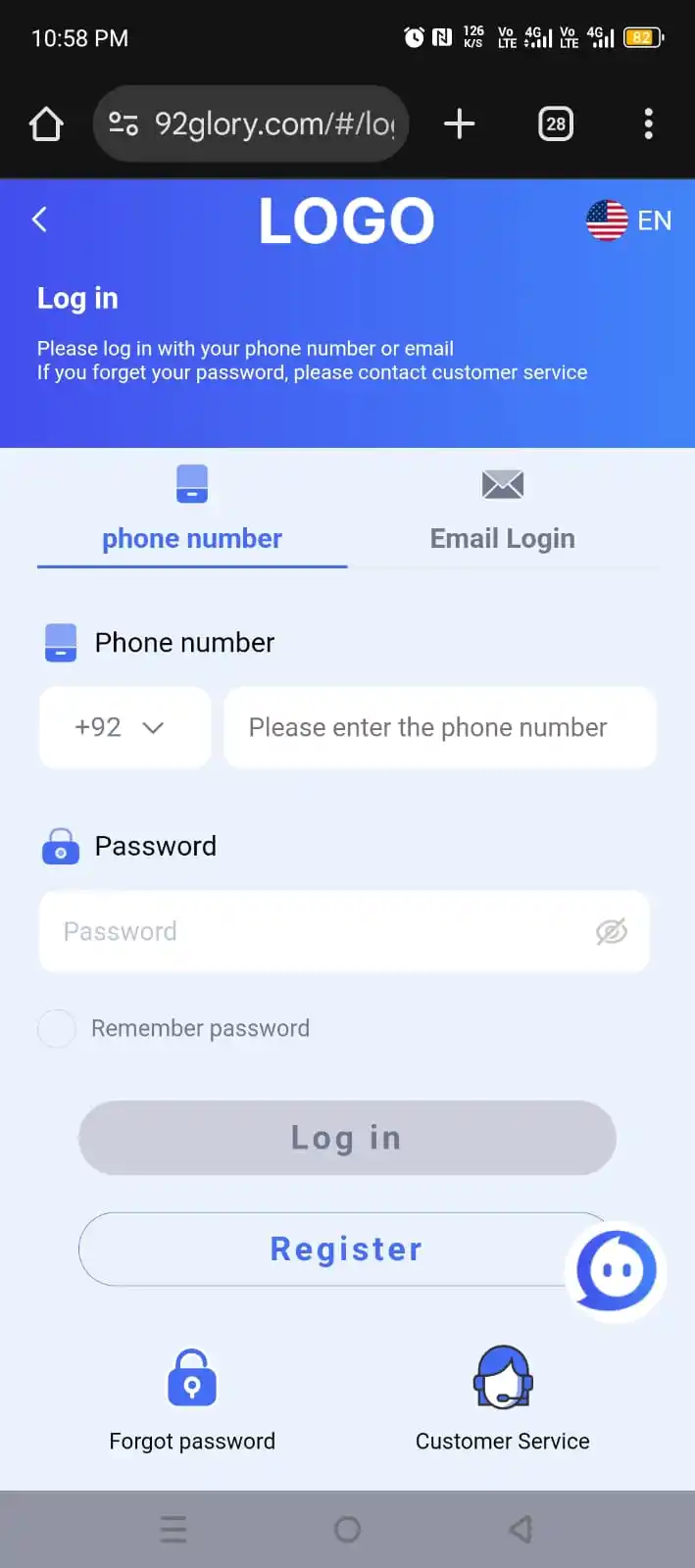This screenshot has height=1568, width=695.
Task: Tap the Password input field
Action: 314,931
